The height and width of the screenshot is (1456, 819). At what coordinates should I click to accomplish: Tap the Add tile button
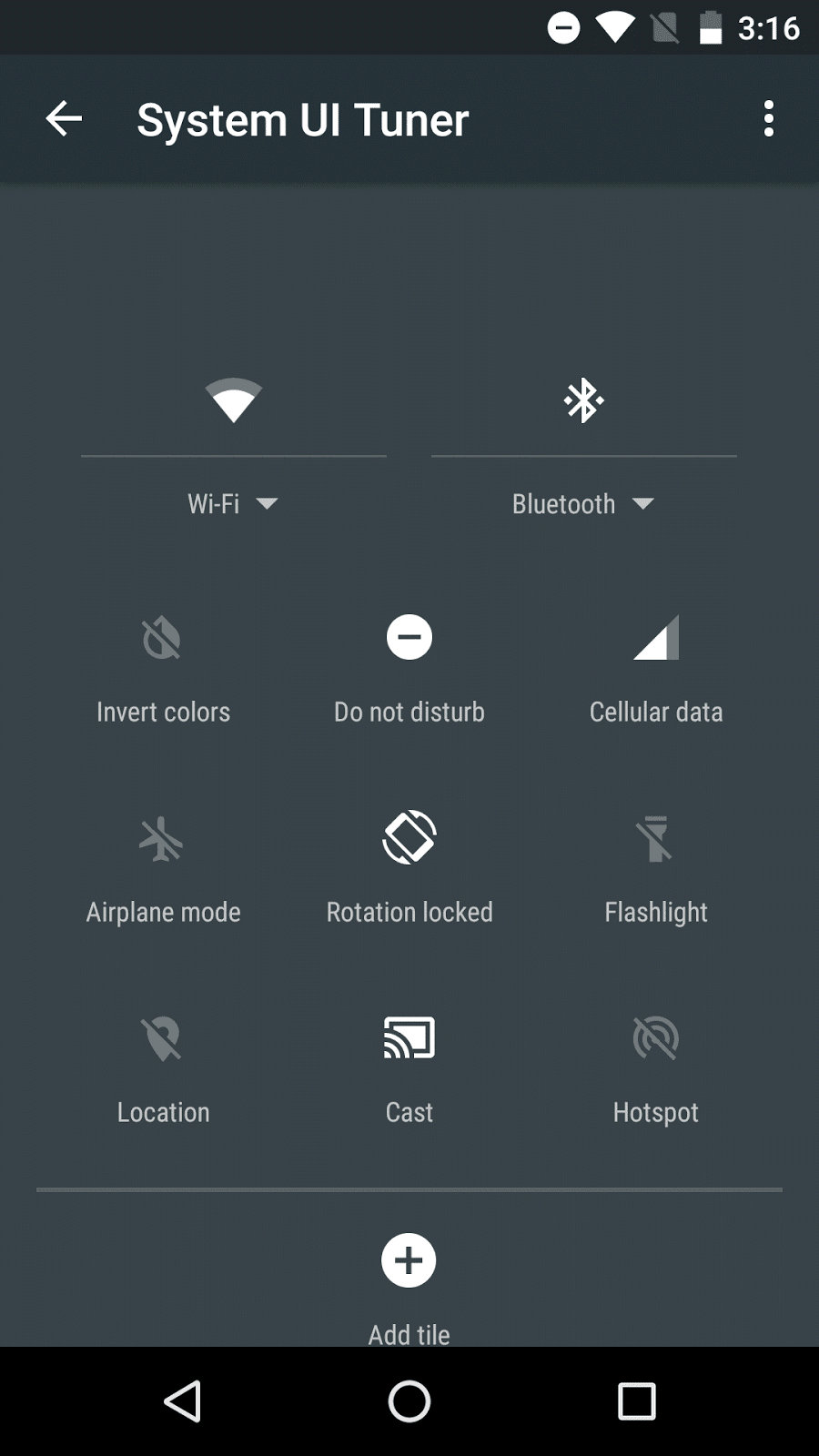[x=409, y=1261]
